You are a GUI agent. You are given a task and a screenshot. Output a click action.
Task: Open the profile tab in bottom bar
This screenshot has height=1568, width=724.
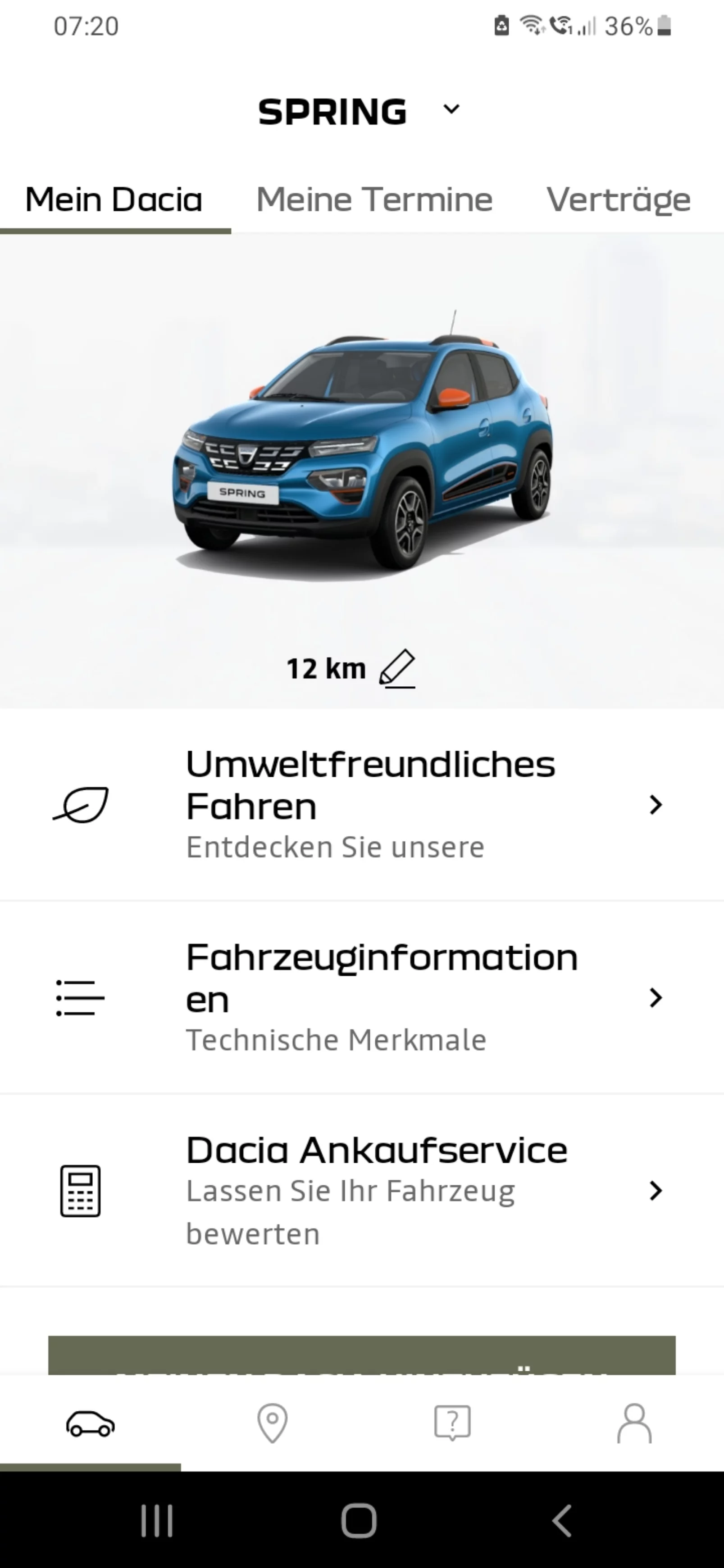pyautogui.click(x=634, y=1423)
